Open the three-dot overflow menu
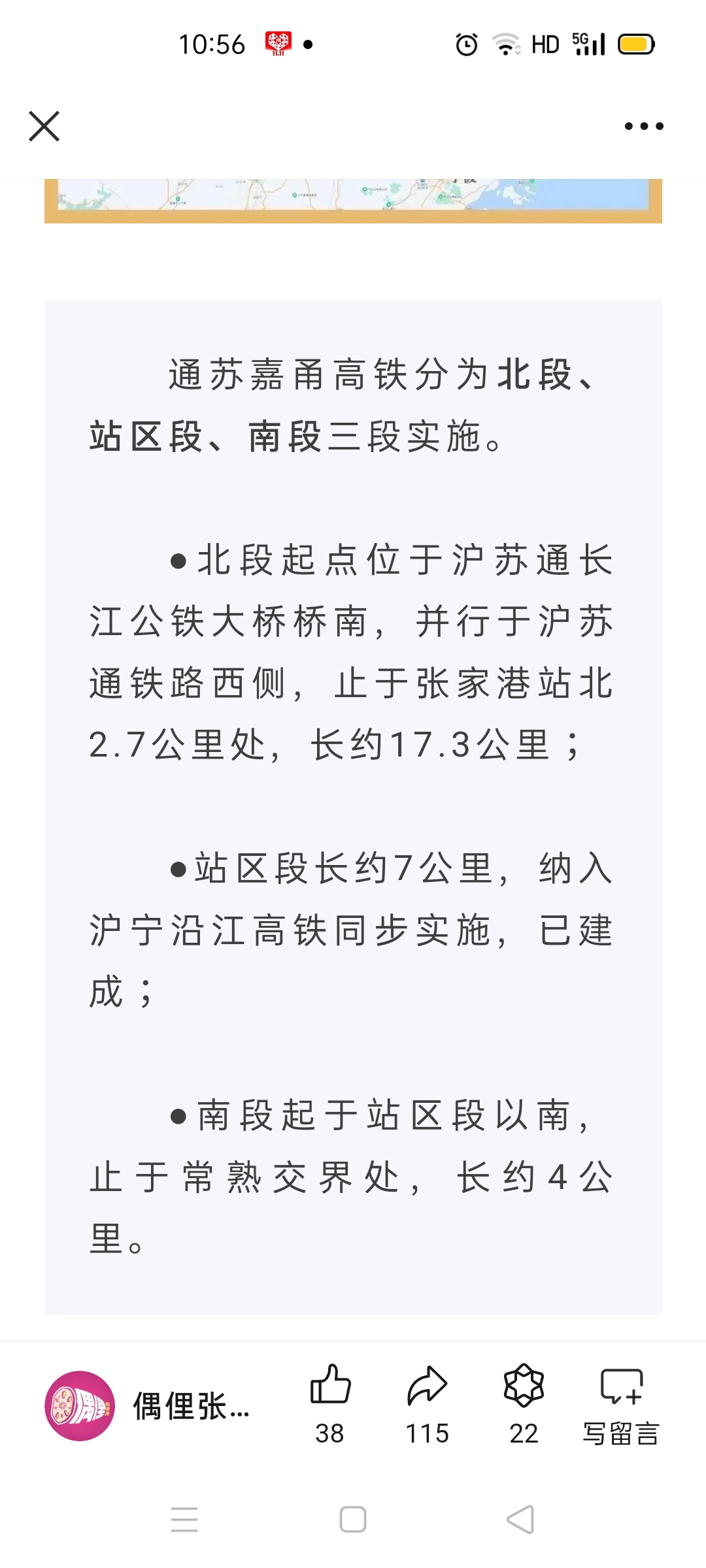Viewport: 706px width, 1568px height. point(644,126)
